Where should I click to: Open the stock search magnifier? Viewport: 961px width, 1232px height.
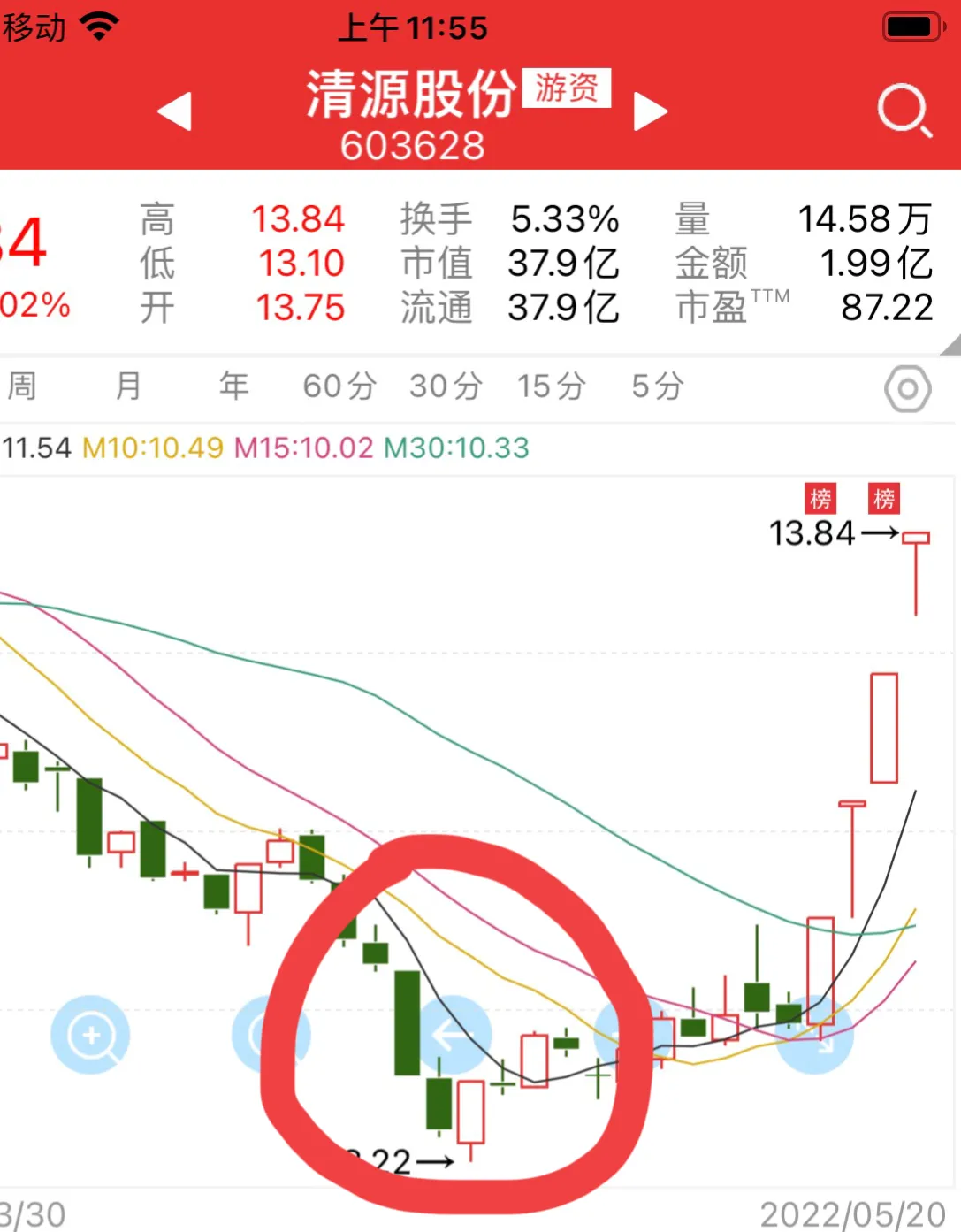coord(904,111)
